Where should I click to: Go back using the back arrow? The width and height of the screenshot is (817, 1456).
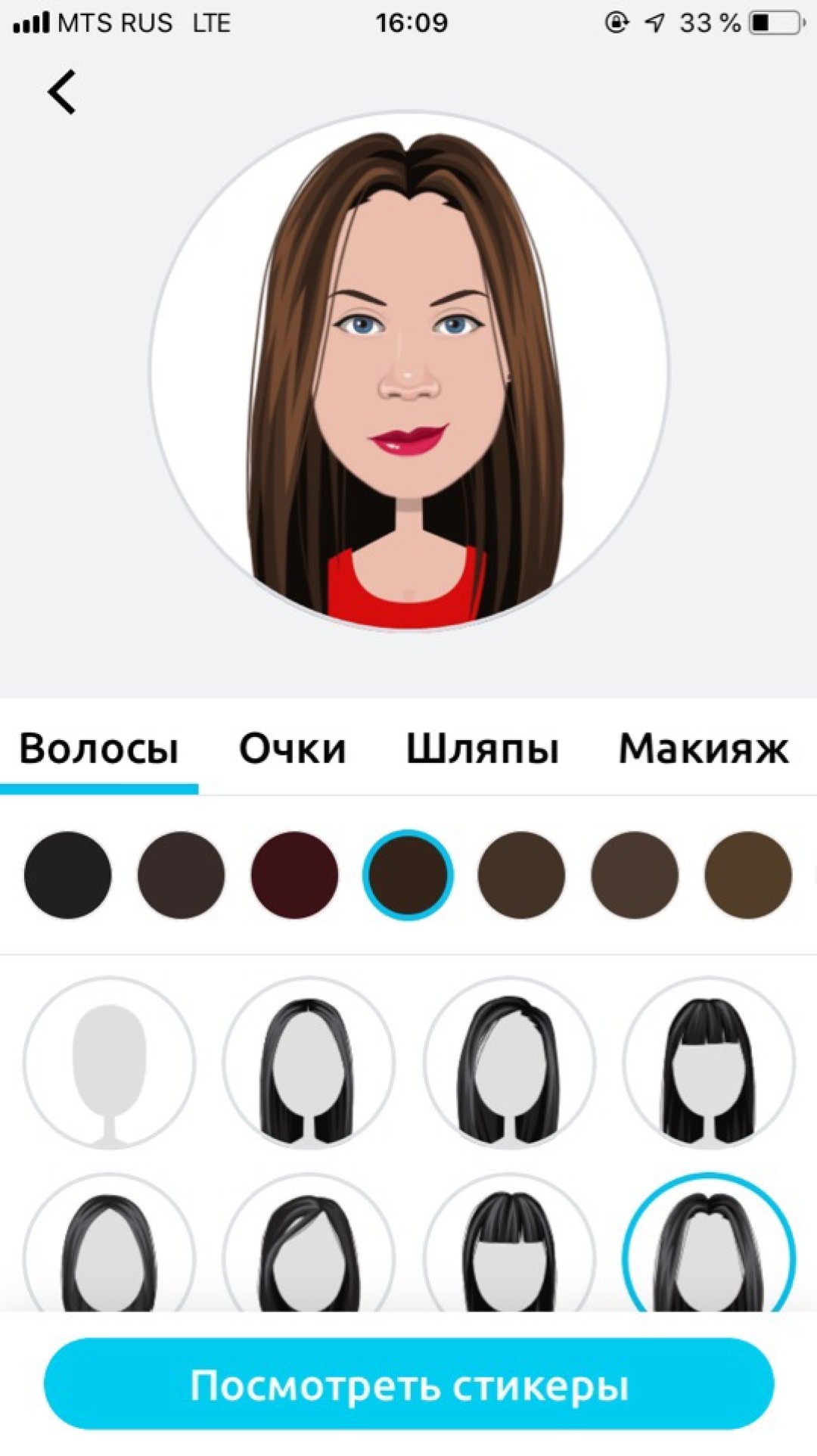62,91
